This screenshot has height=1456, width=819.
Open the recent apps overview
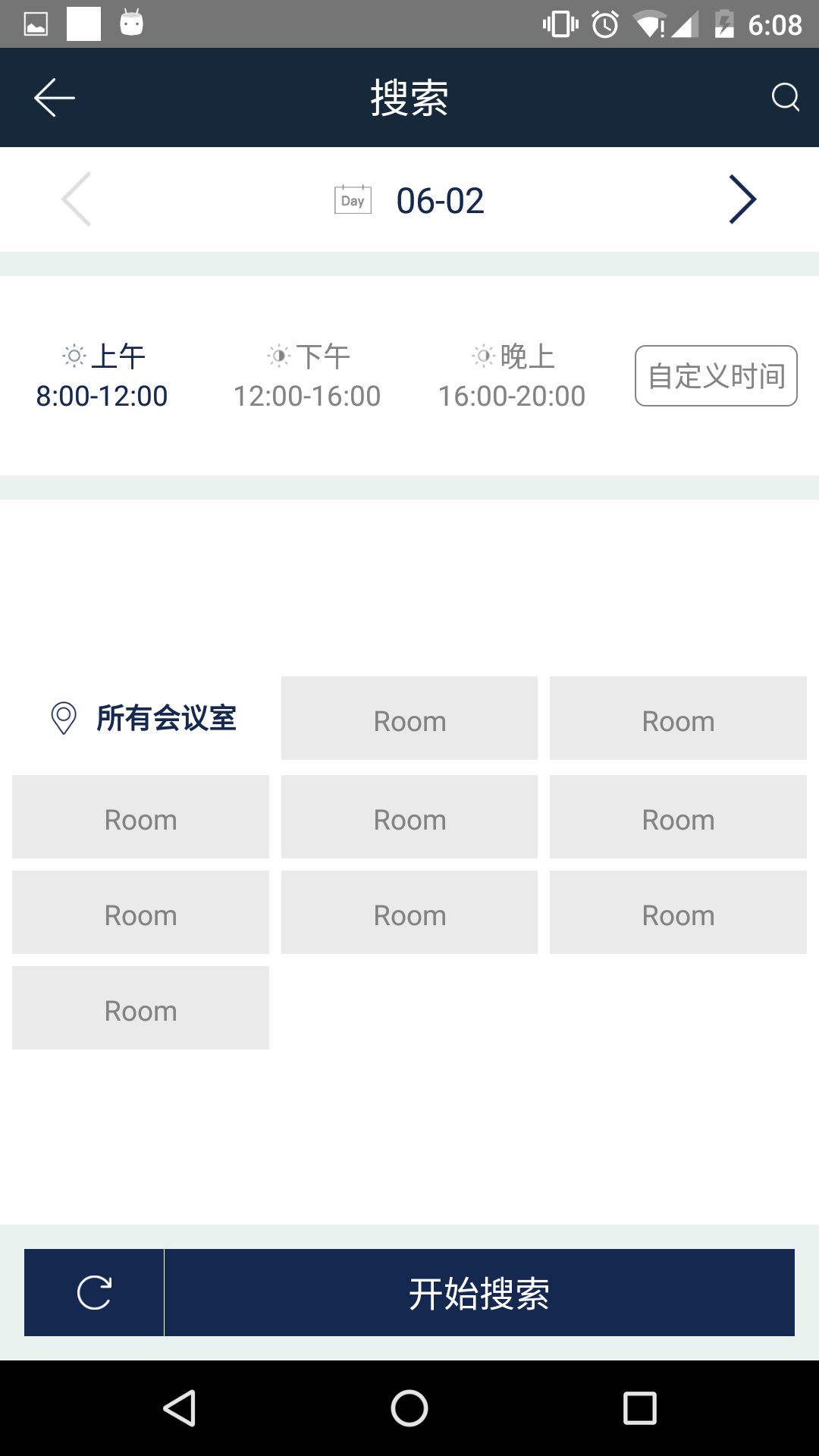coord(639,1409)
